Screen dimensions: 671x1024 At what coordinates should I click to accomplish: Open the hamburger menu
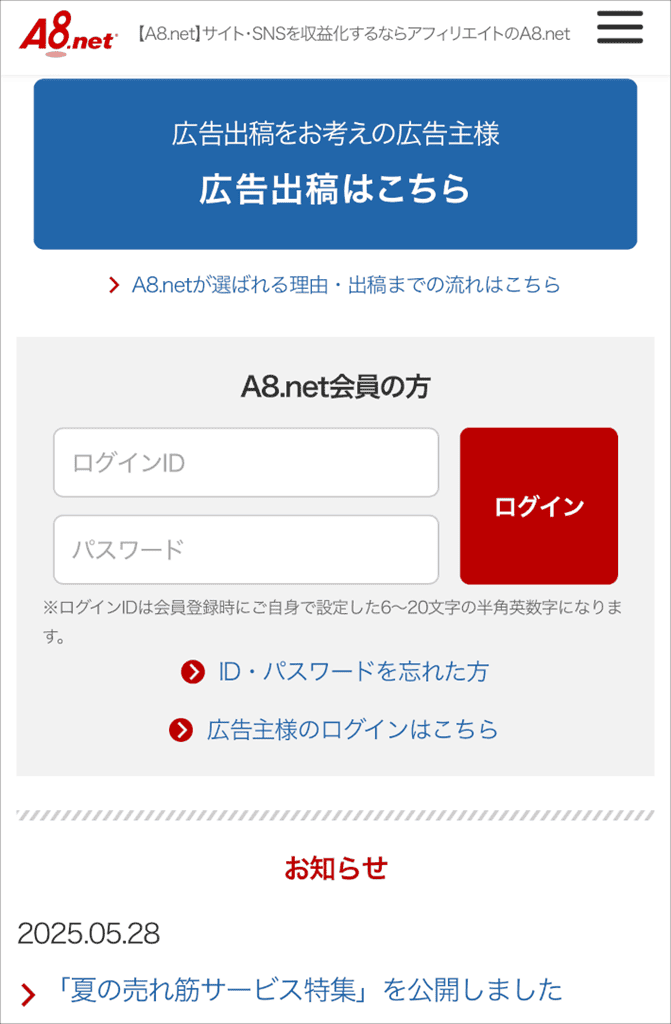620,29
